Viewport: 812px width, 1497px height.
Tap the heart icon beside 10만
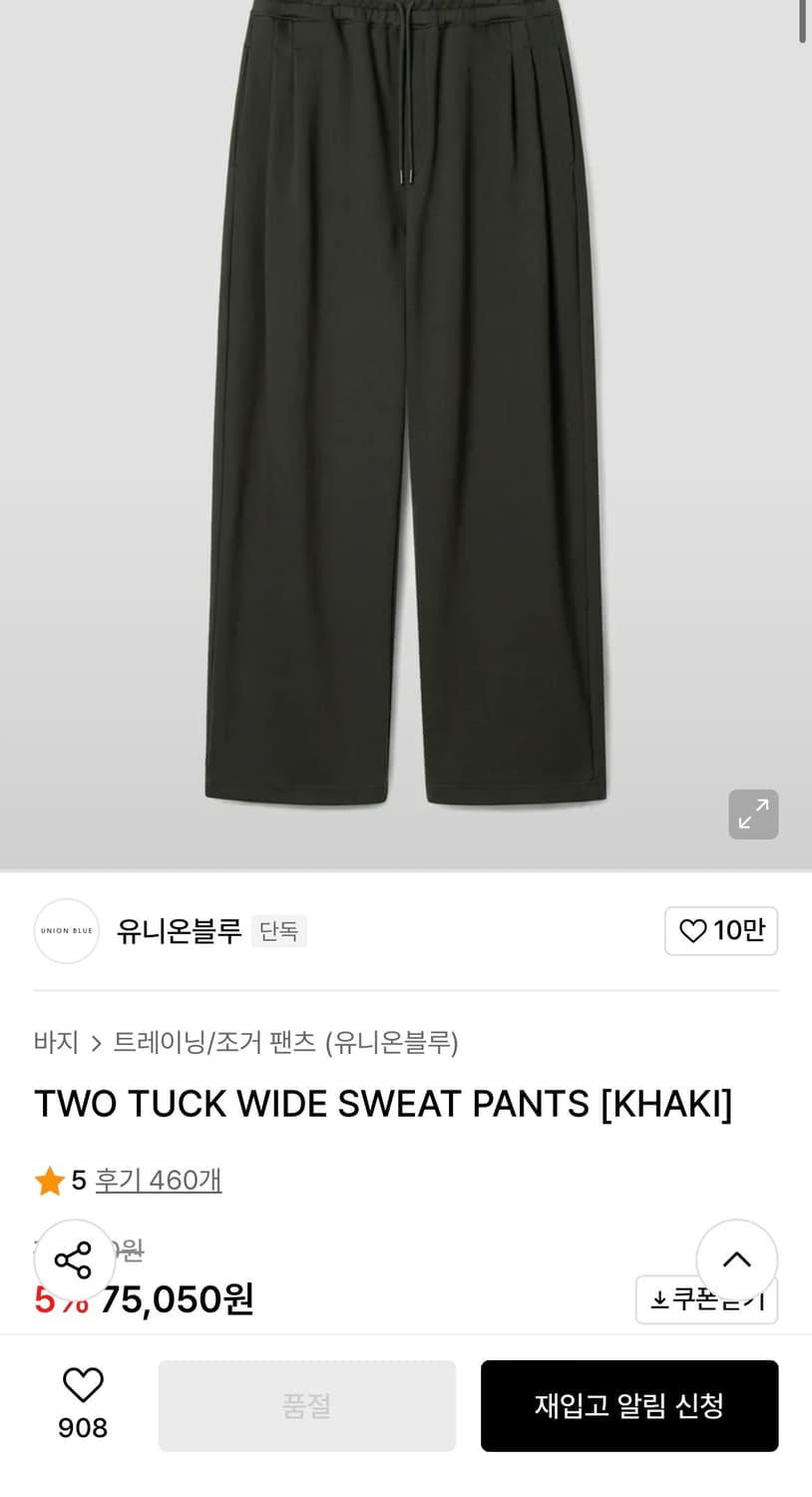[x=692, y=930]
